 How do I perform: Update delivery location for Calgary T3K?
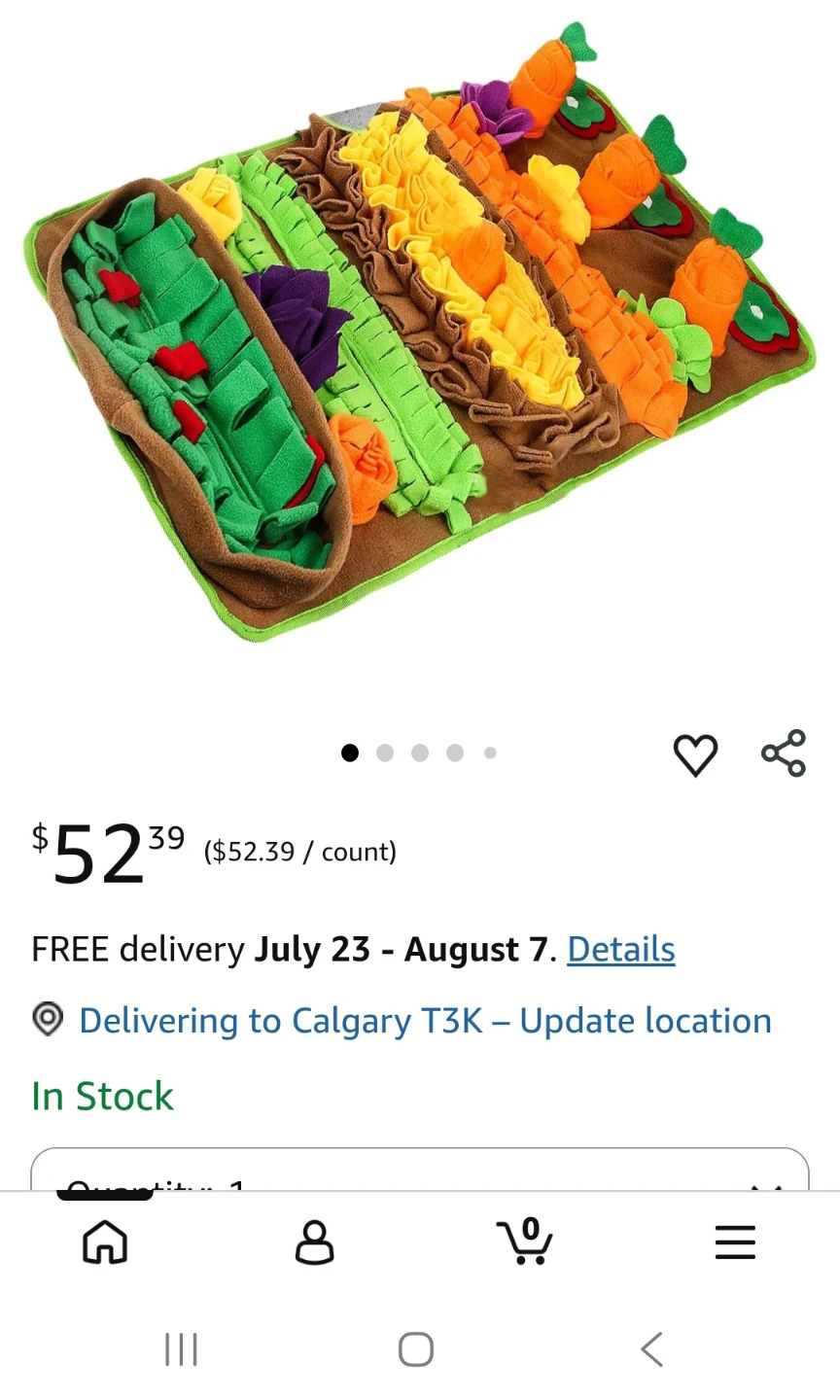(425, 1021)
